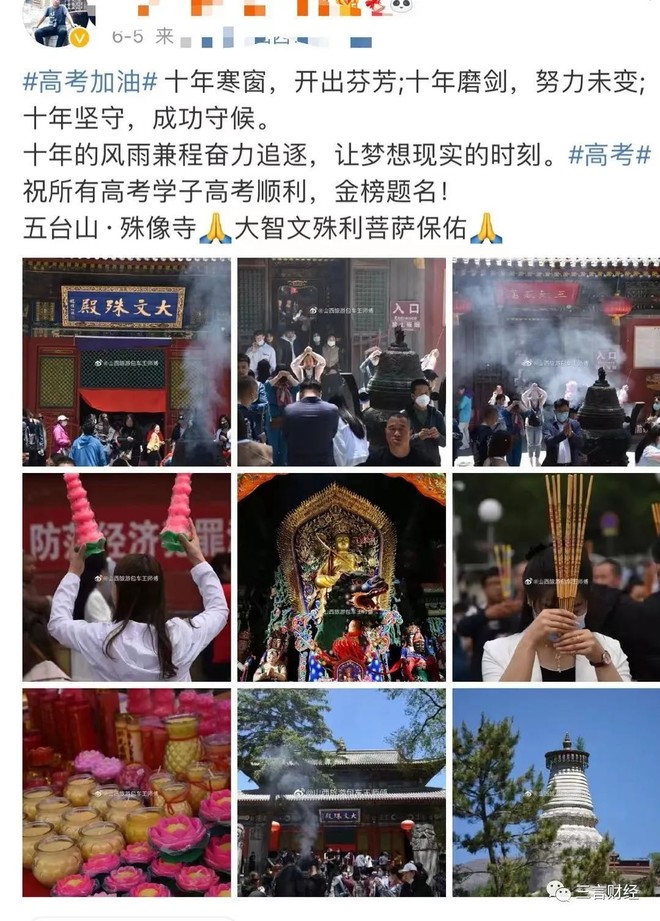Image resolution: width=660 pixels, height=921 pixels.
Task: Open the poster's profile avatar
Action: pyautogui.click(x=59, y=22)
